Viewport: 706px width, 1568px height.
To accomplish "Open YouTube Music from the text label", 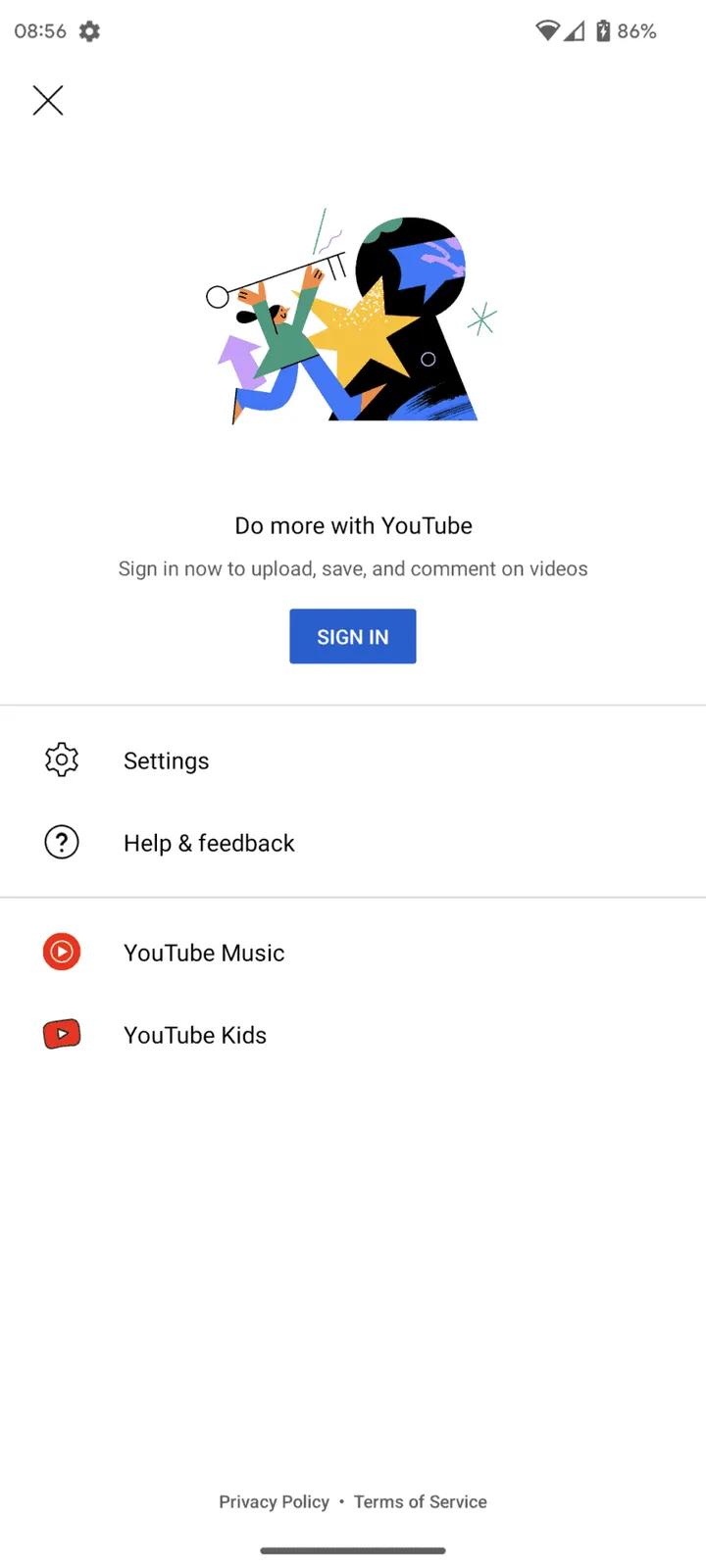I will [x=204, y=952].
